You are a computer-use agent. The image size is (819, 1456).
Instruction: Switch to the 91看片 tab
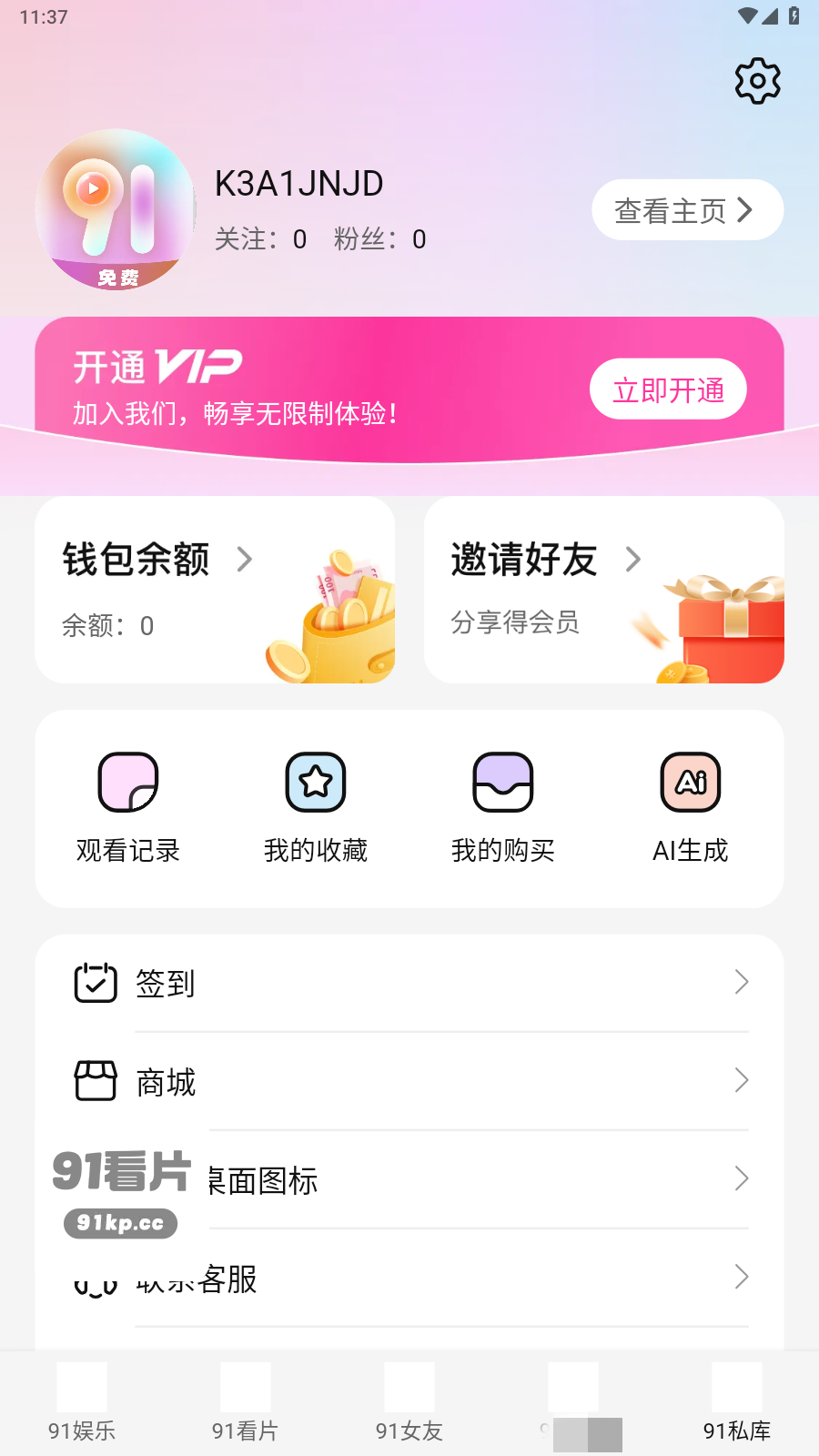click(246, 1405)
